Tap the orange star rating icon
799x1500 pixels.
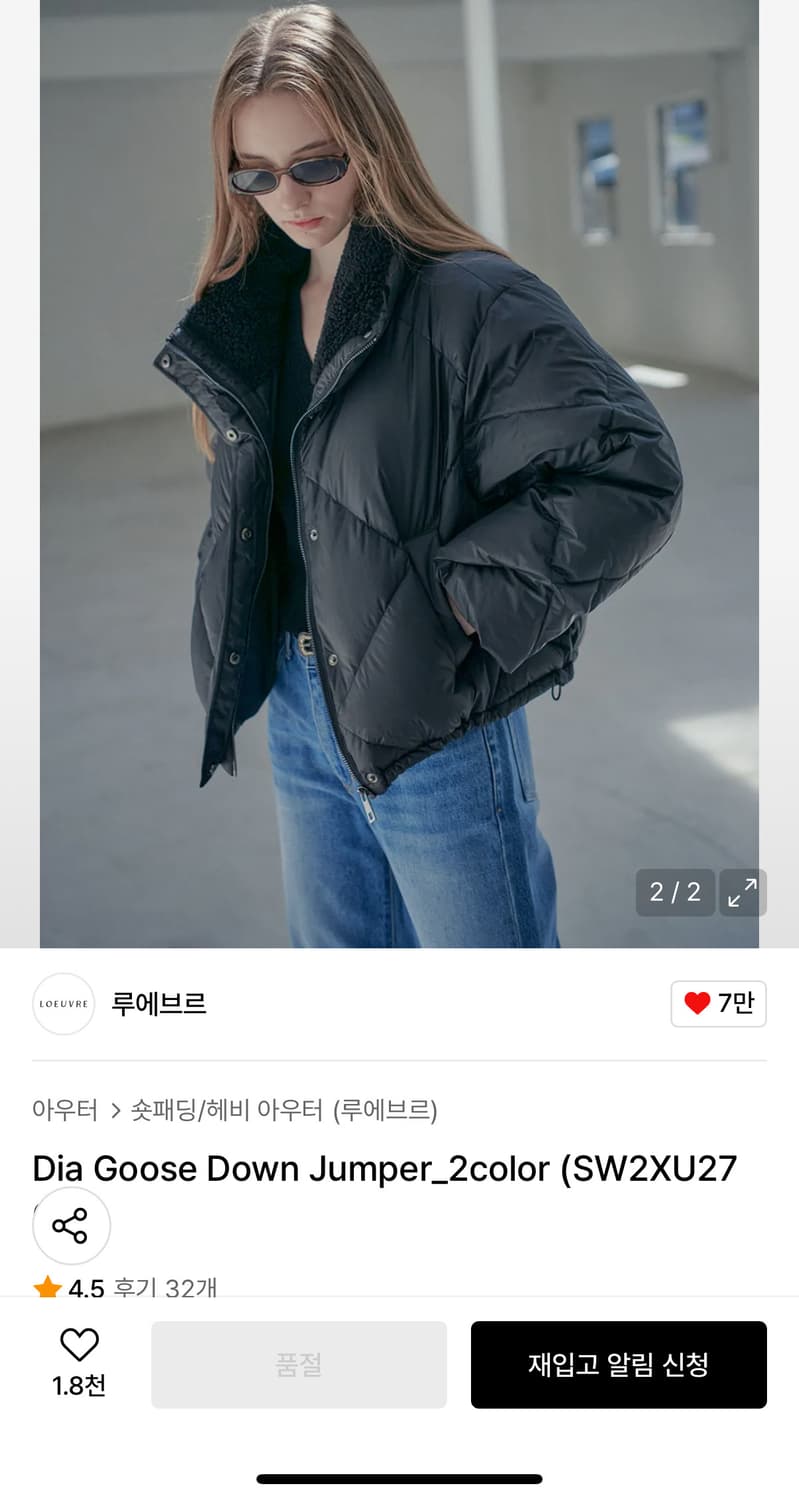pyautogui.click(x=47, y=1288)
